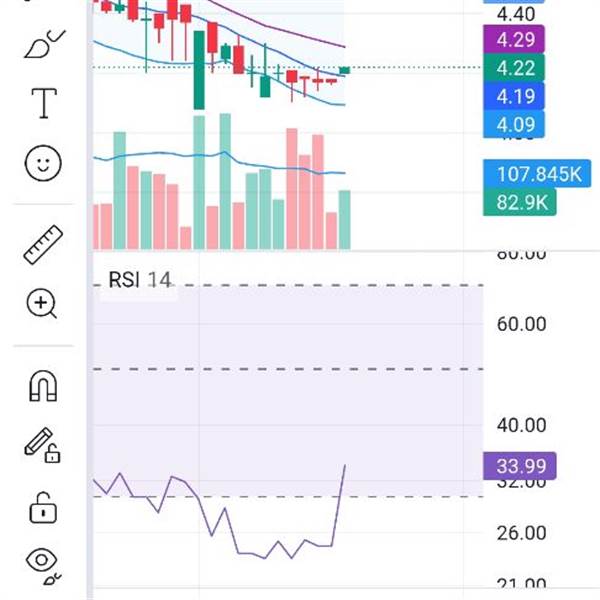The height and width of the screenshot is (600, 600).
Task: Open the RSI 14 indicator label
Action: 139,280
